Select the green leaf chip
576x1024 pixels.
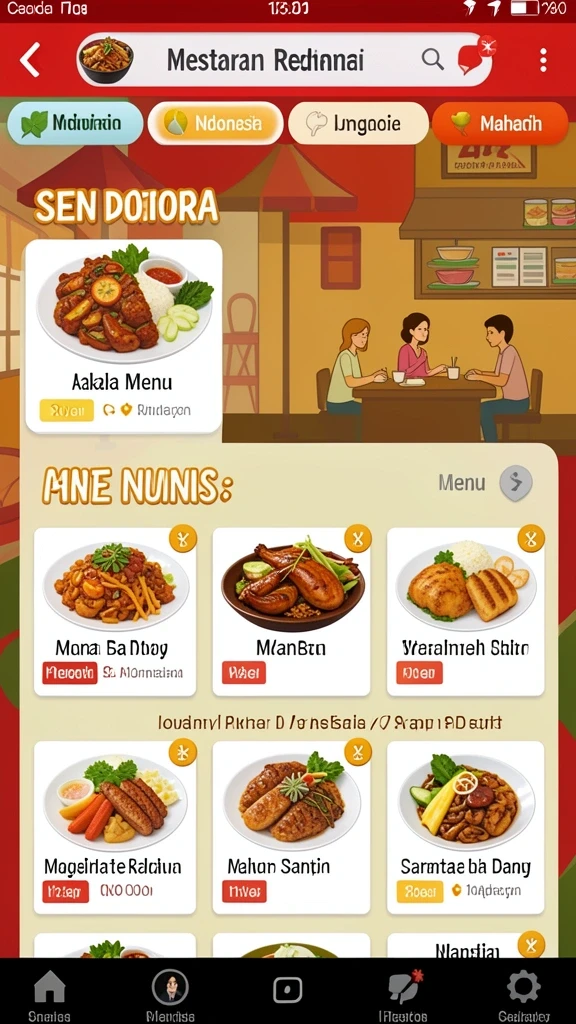coord(75,123)
